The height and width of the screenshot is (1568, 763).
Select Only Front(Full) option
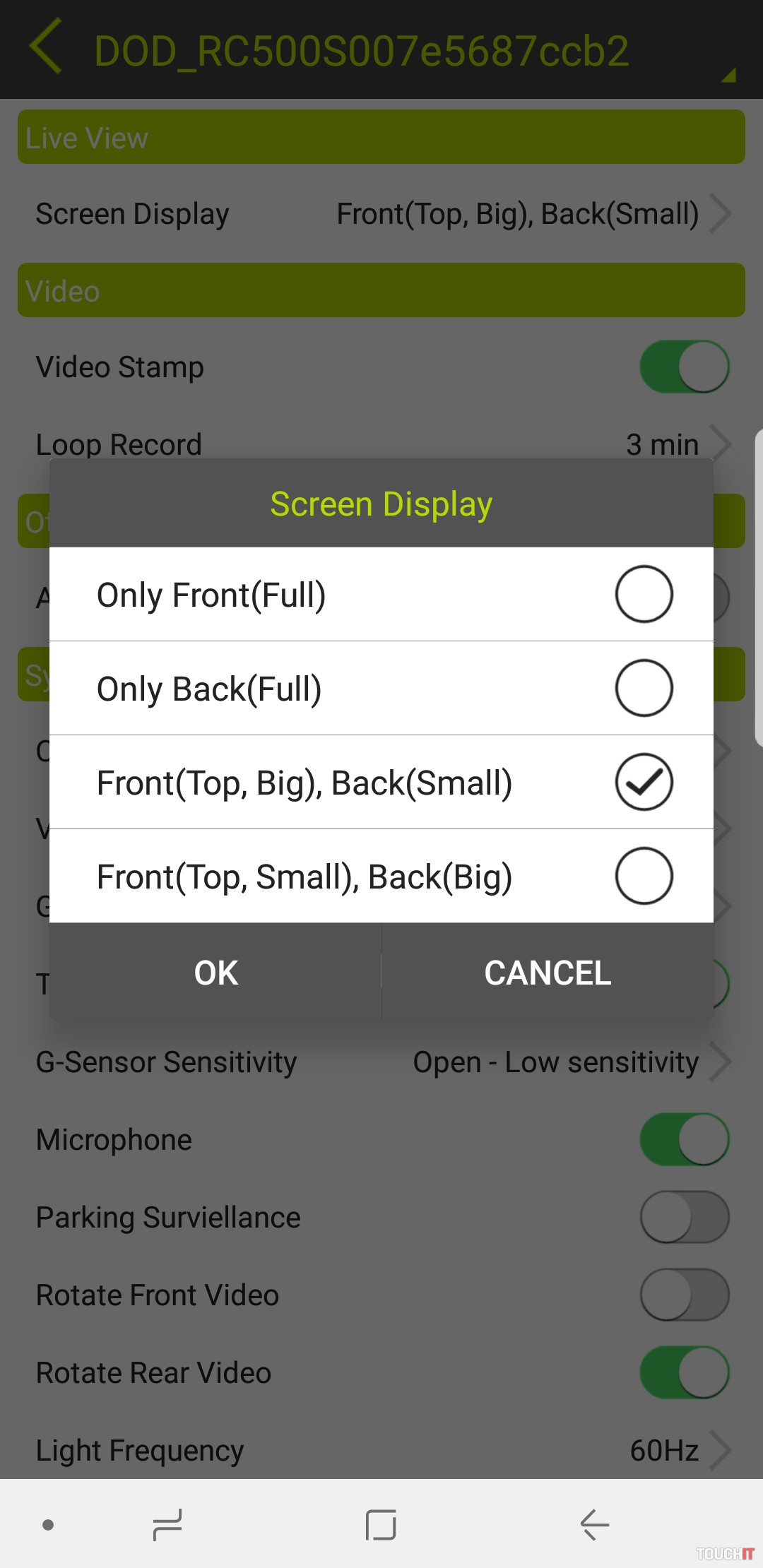click(381, 594)
